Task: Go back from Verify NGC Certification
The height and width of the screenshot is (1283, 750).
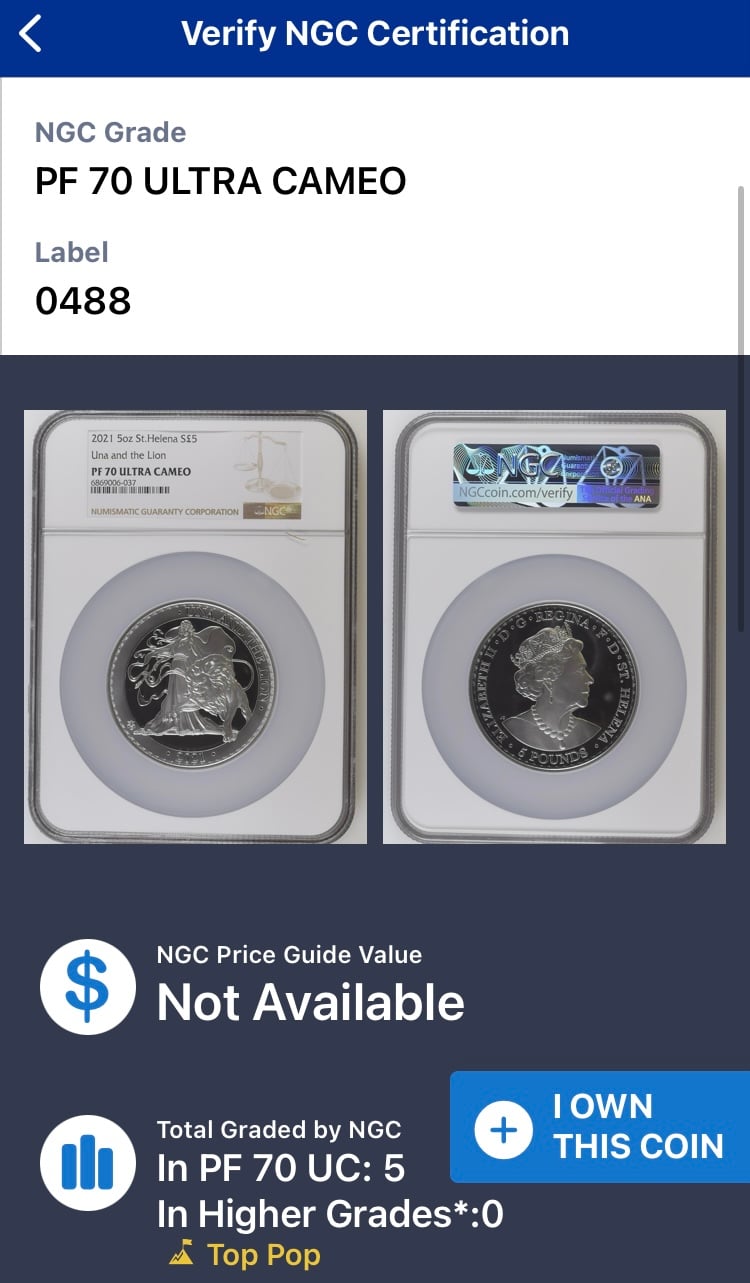Action: 32,34
